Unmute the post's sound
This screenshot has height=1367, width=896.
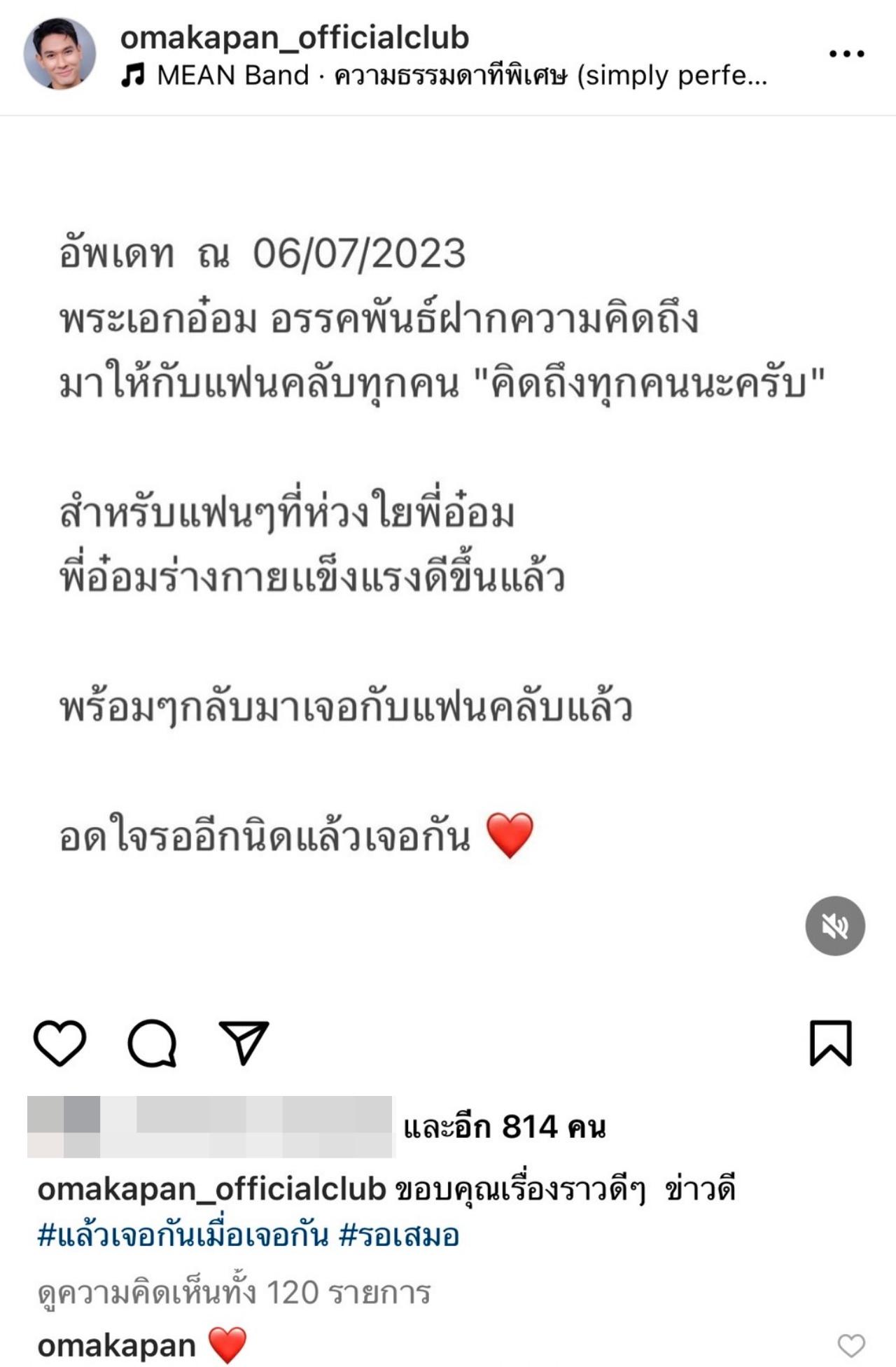(x=834, y=926)
